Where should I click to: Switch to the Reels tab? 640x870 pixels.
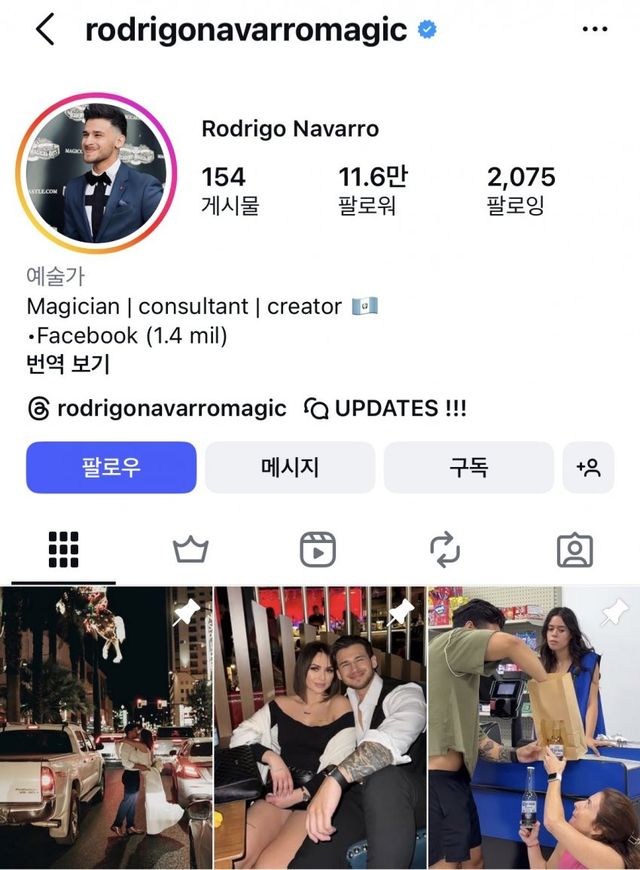click(318, 549)
